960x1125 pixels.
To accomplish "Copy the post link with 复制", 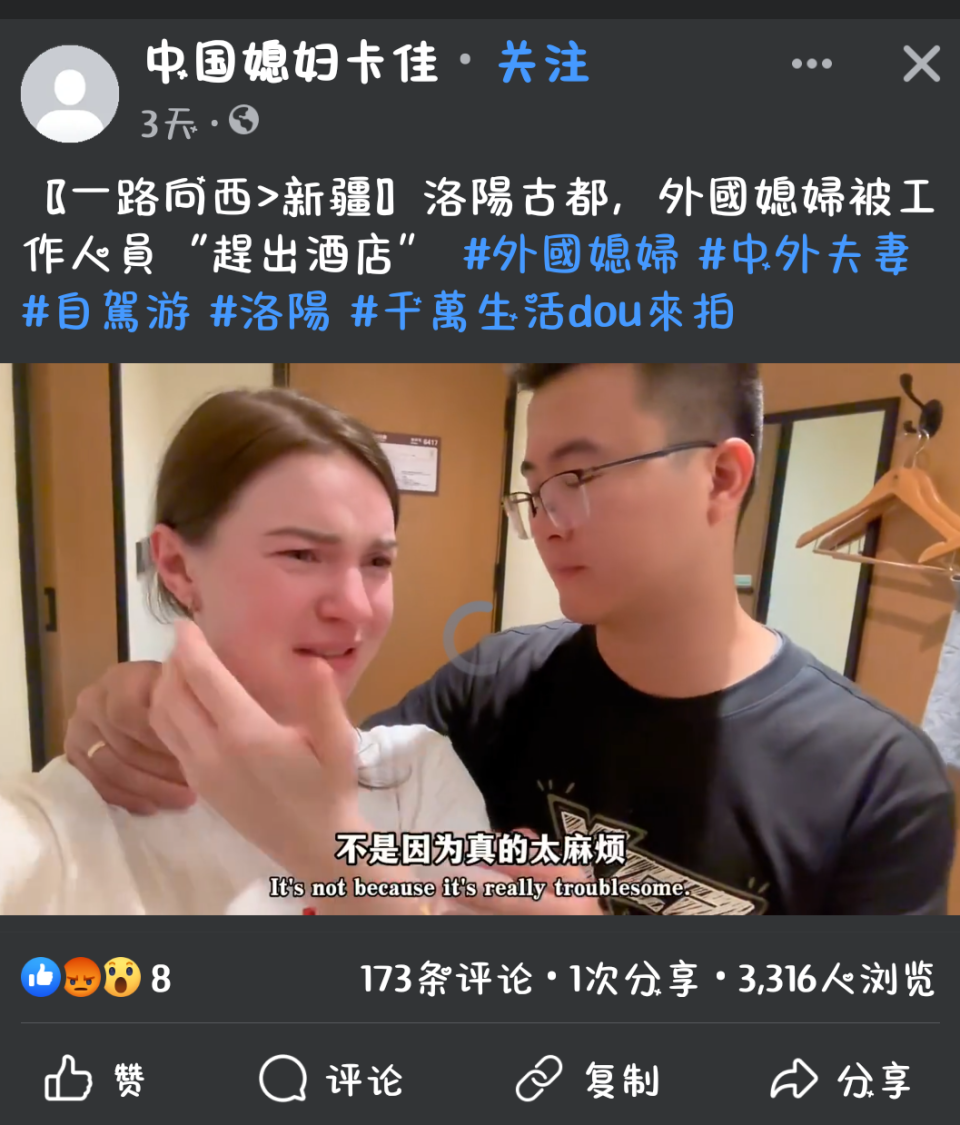I will click(587, 1080).
